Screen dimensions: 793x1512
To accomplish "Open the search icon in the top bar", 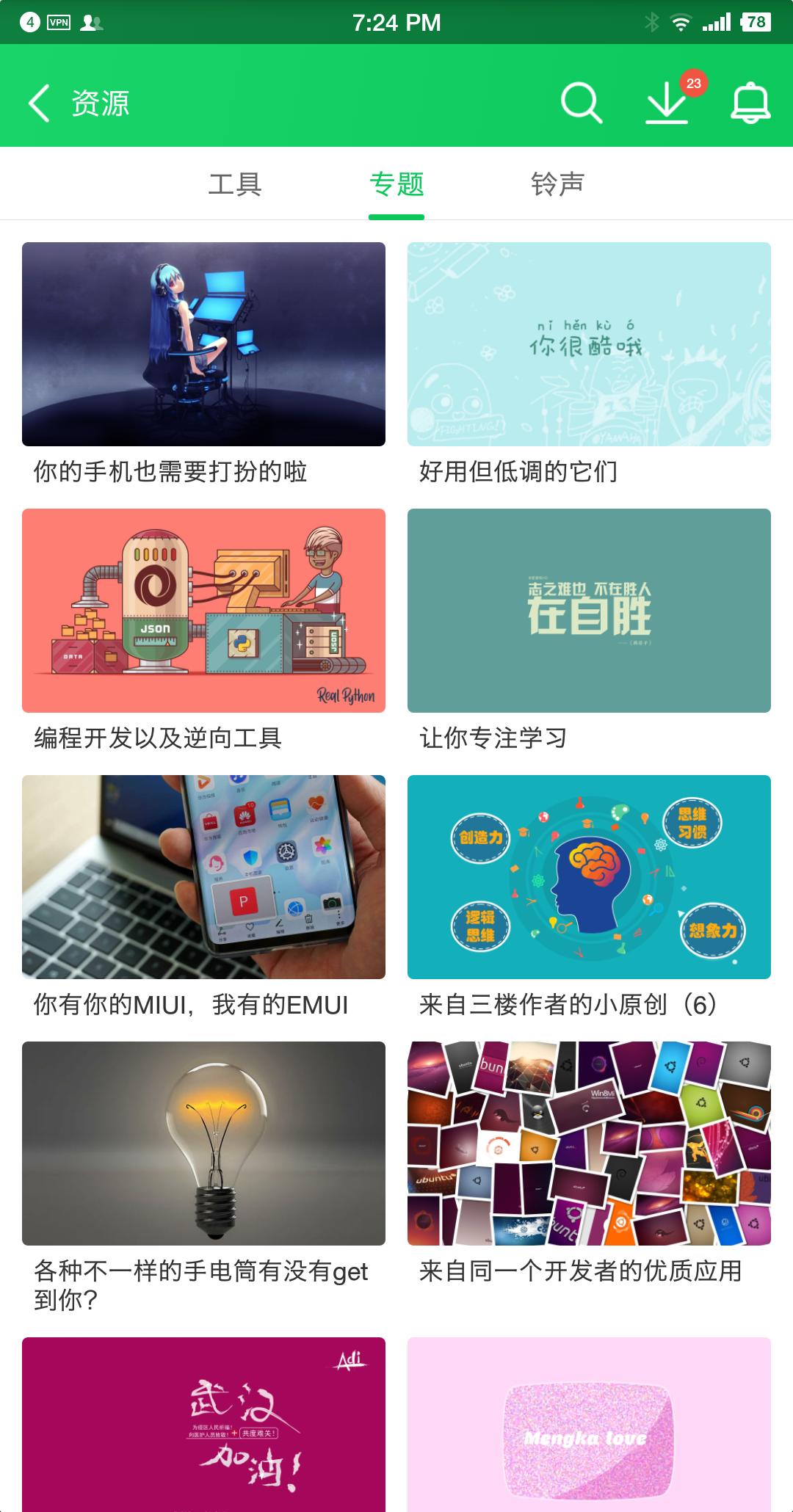I will click(580, 105).
